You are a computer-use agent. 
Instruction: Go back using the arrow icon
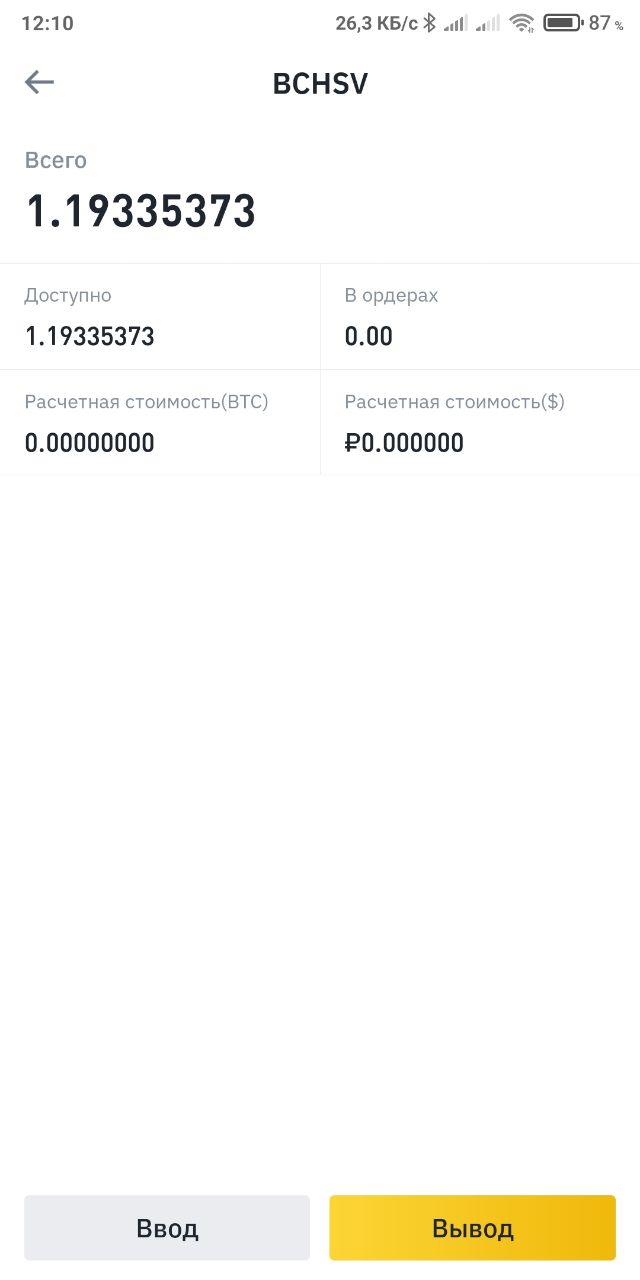(39, 82)
